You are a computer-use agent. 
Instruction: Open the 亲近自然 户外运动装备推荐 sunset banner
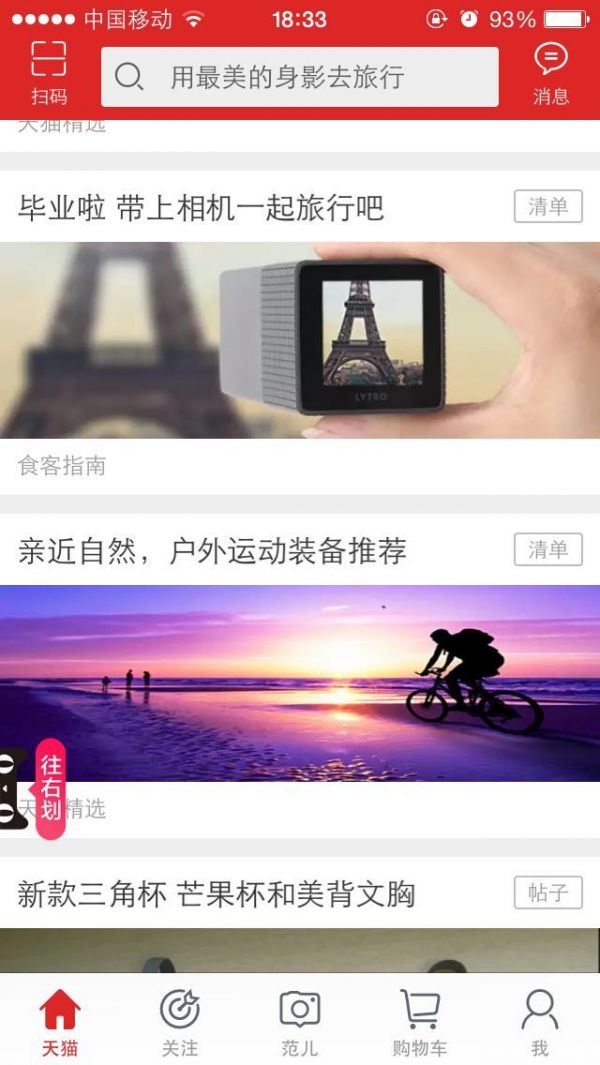[x=300, y=682]
